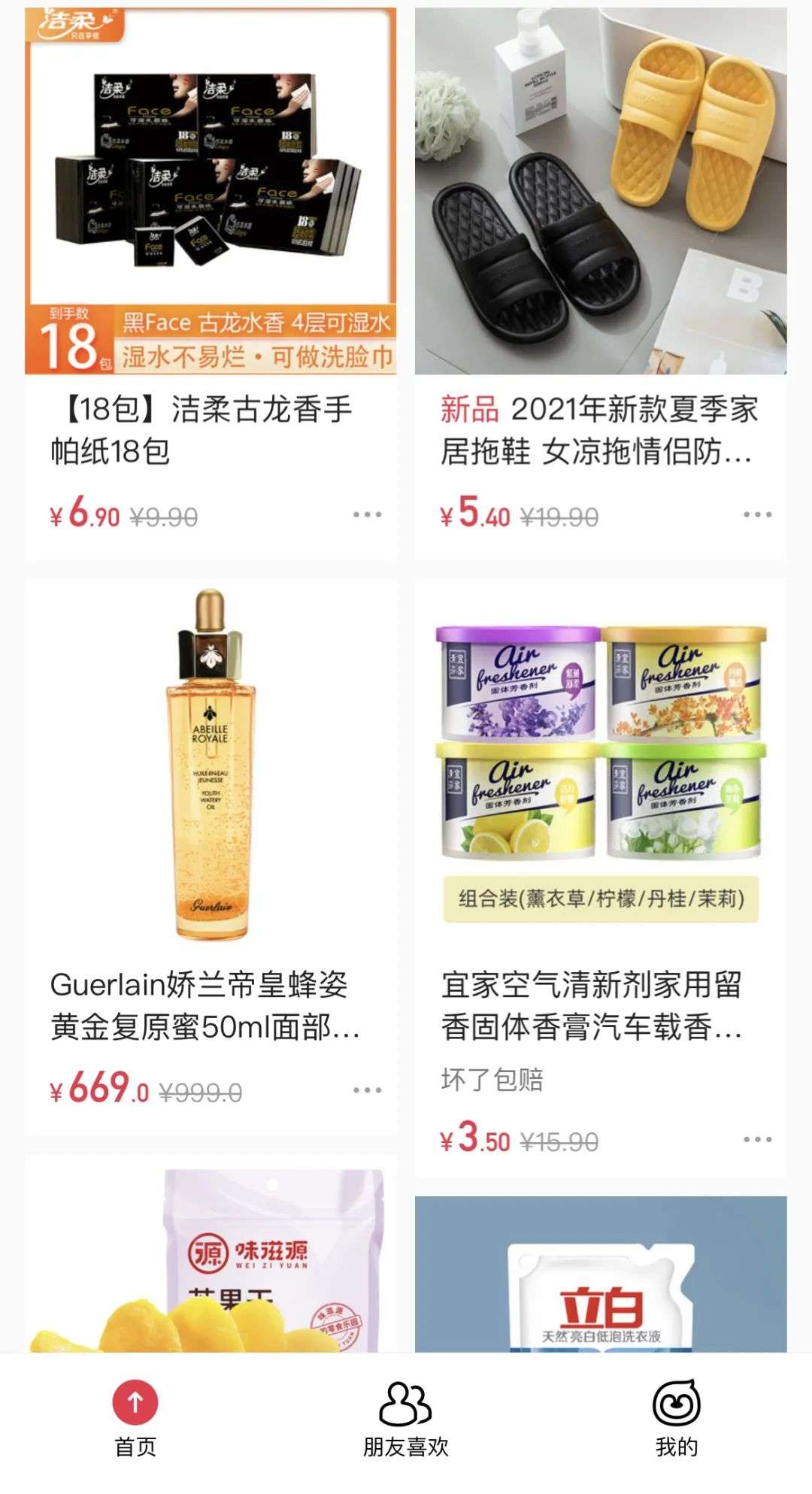Tap more options on 洁柔手帕纸 card

coord(367,515)
